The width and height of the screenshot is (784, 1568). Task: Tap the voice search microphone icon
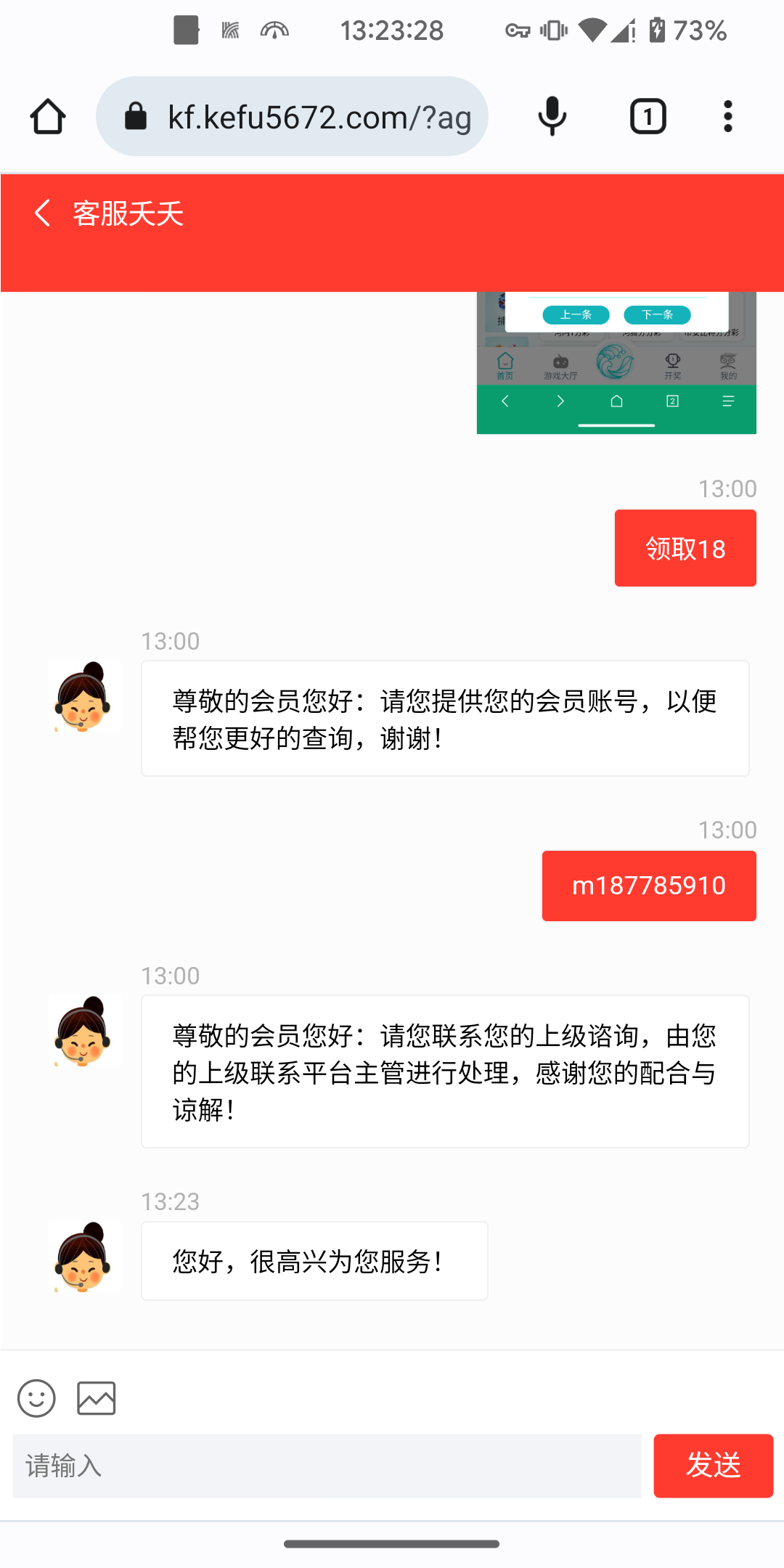[x=551, y=116]
